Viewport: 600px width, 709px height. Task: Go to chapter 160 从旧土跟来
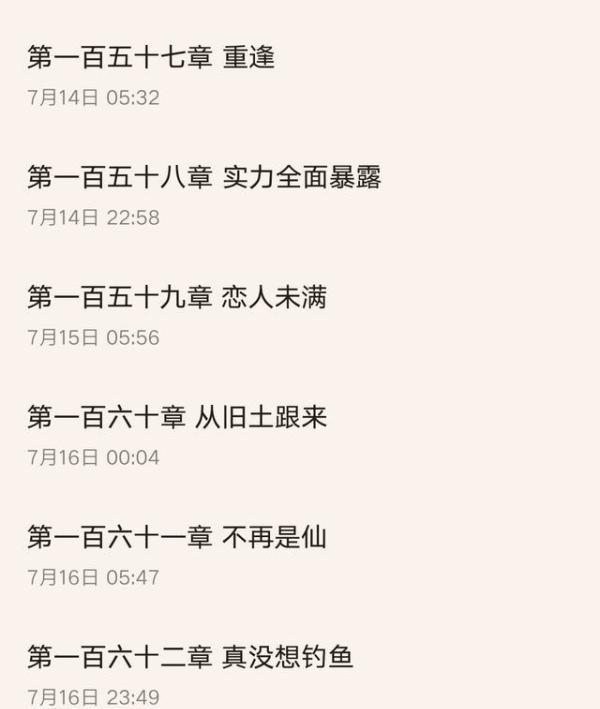click(177, 418)
